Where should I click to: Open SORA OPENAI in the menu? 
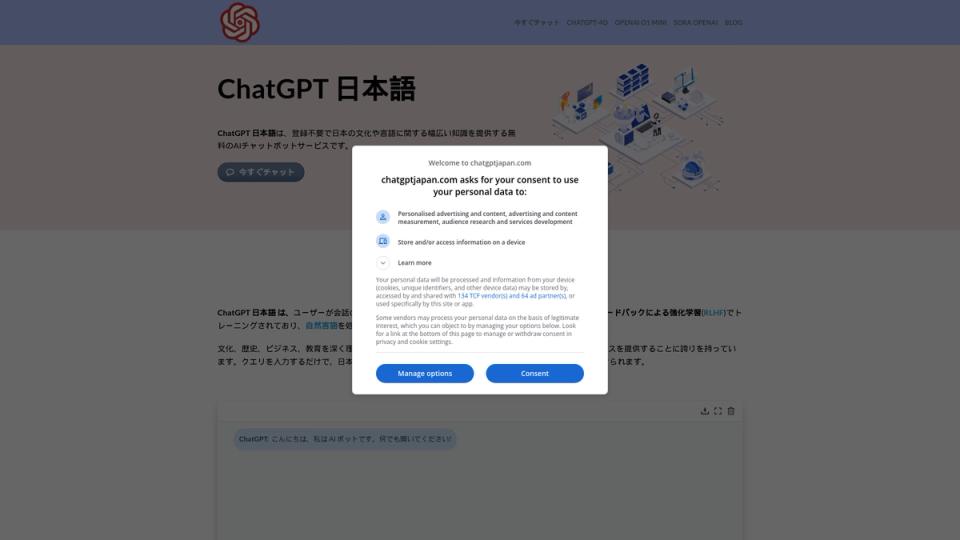pyautogui.click(x=695, y=22)
